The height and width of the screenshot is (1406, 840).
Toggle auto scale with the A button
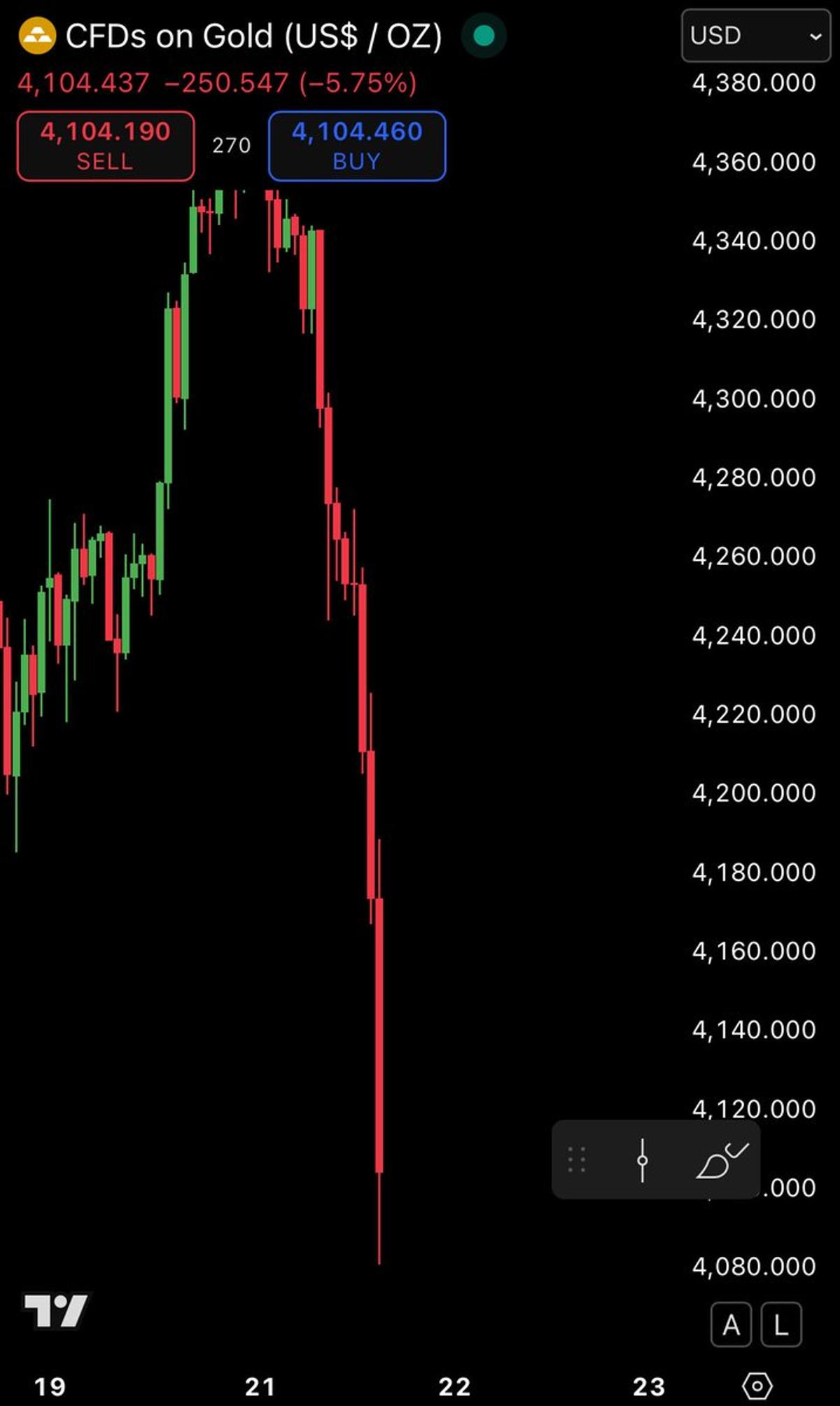[x=731, y=1324]
